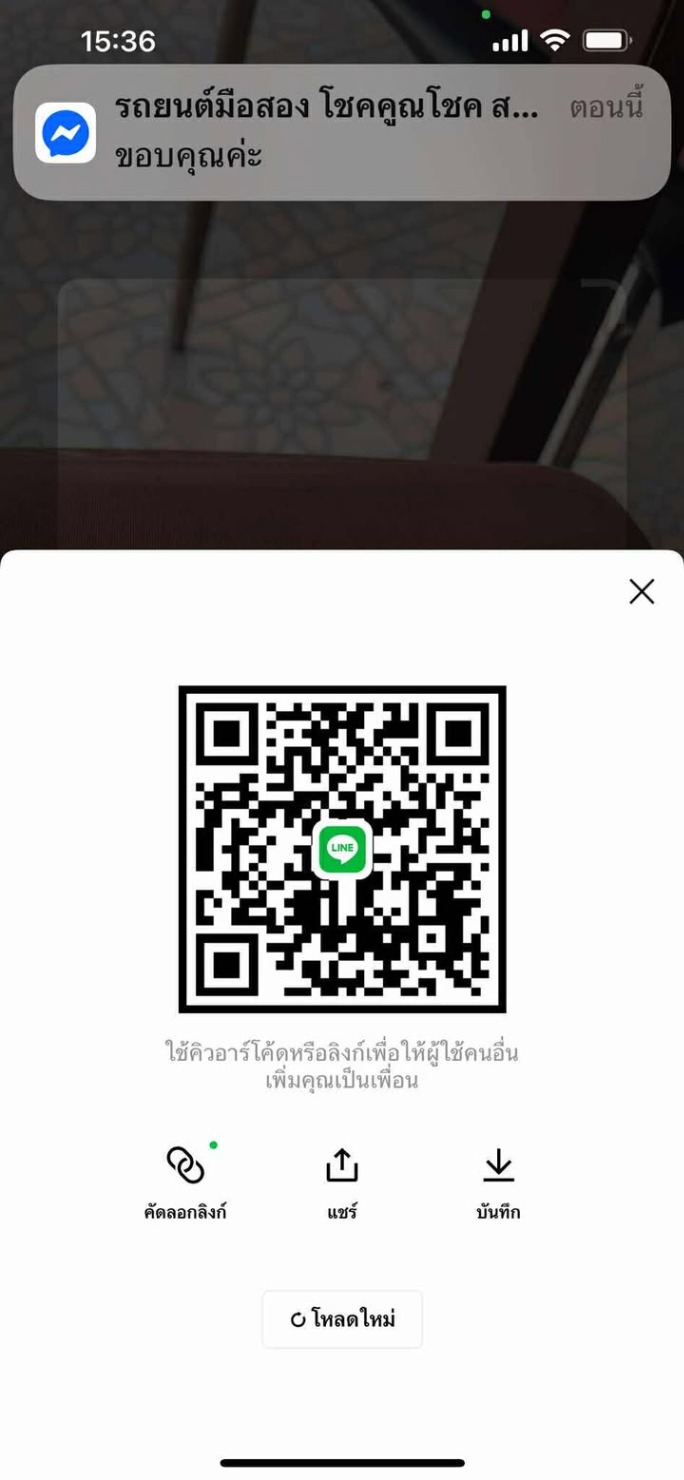
Task: Copy the friend link (คัดลอกลิงก์)
Action: pyautogui.click(x=185, y=1181)
